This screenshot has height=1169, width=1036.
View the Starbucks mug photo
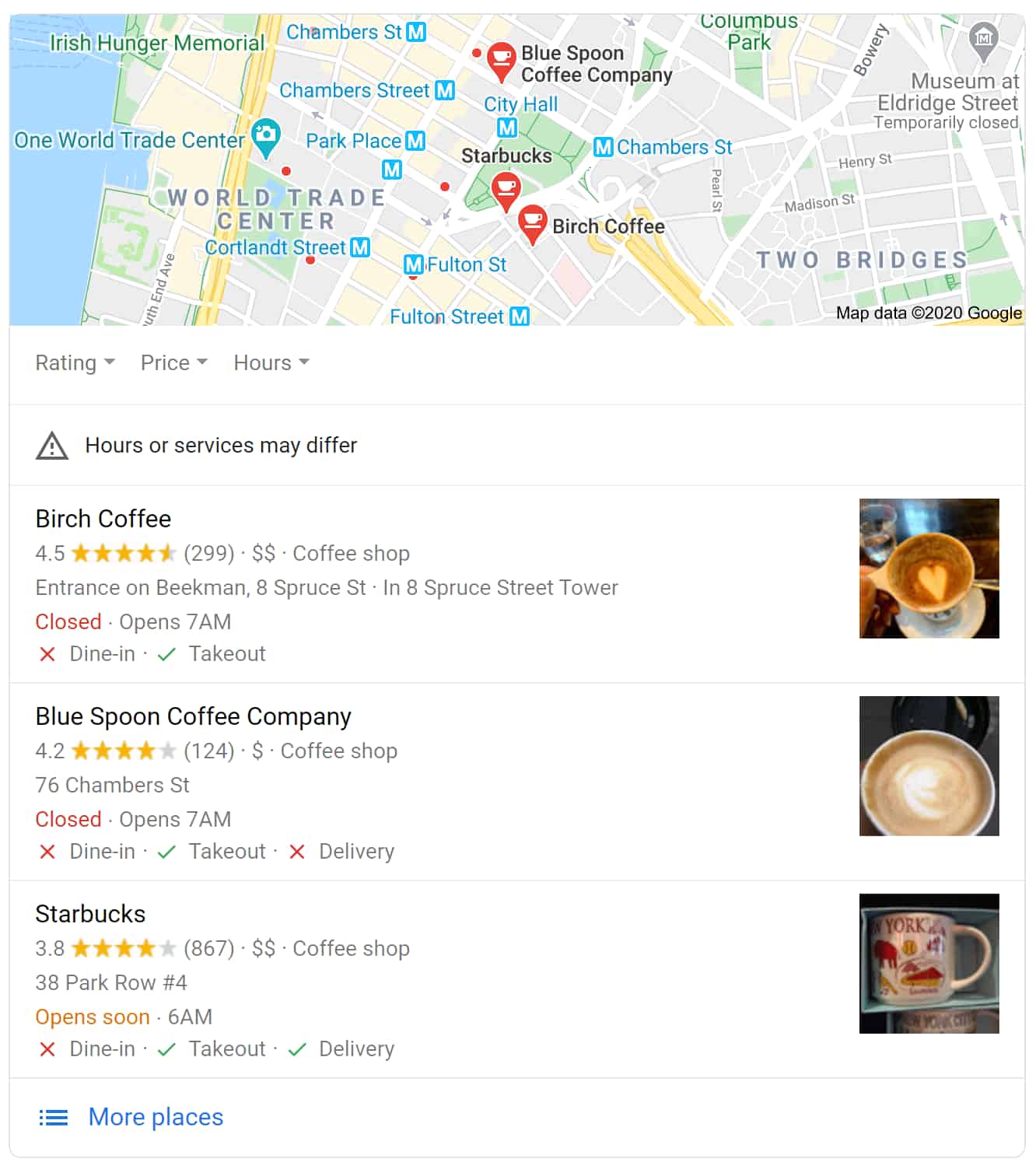pos(929,964)
